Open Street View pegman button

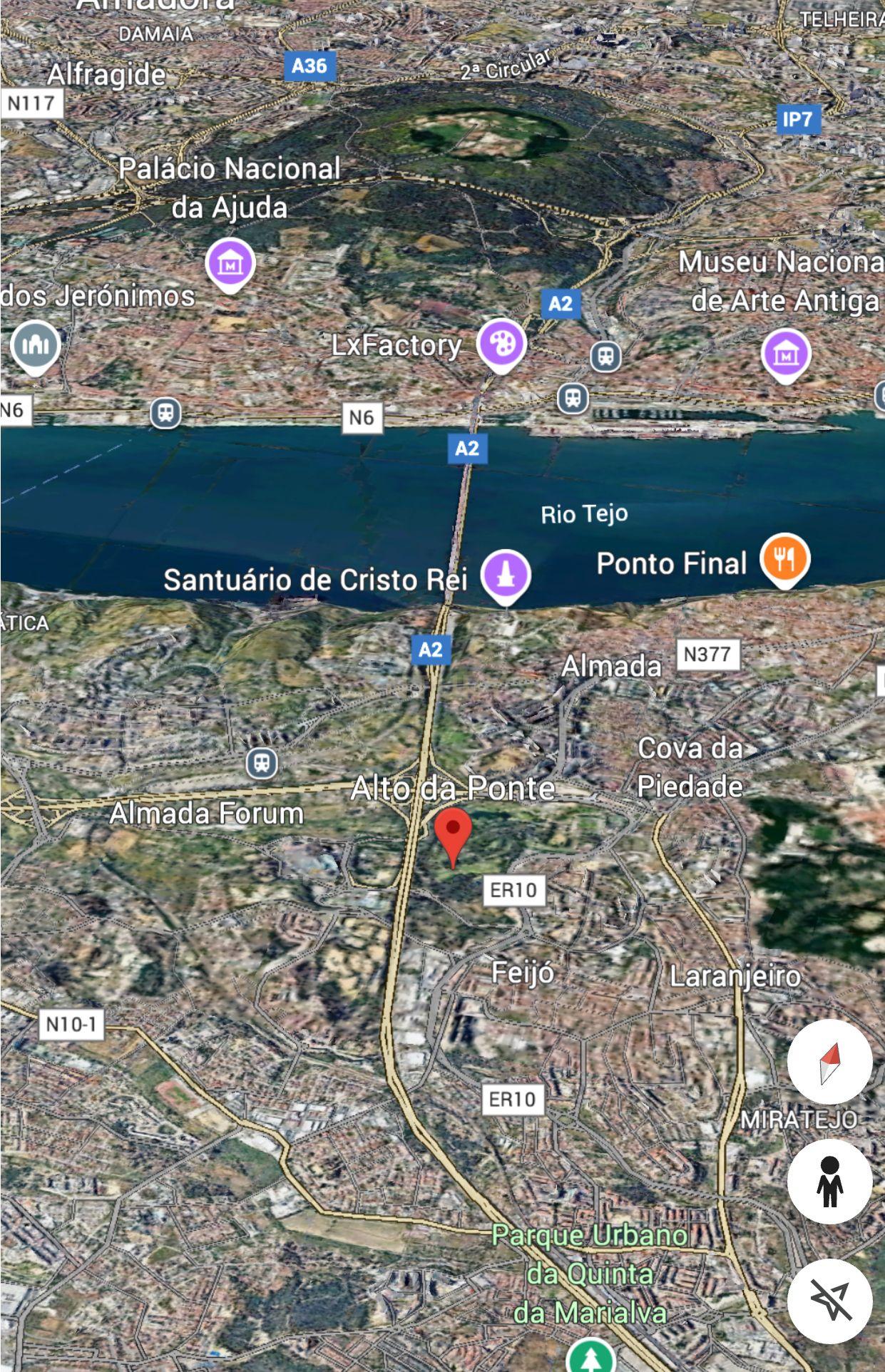tap(829, 1182)
